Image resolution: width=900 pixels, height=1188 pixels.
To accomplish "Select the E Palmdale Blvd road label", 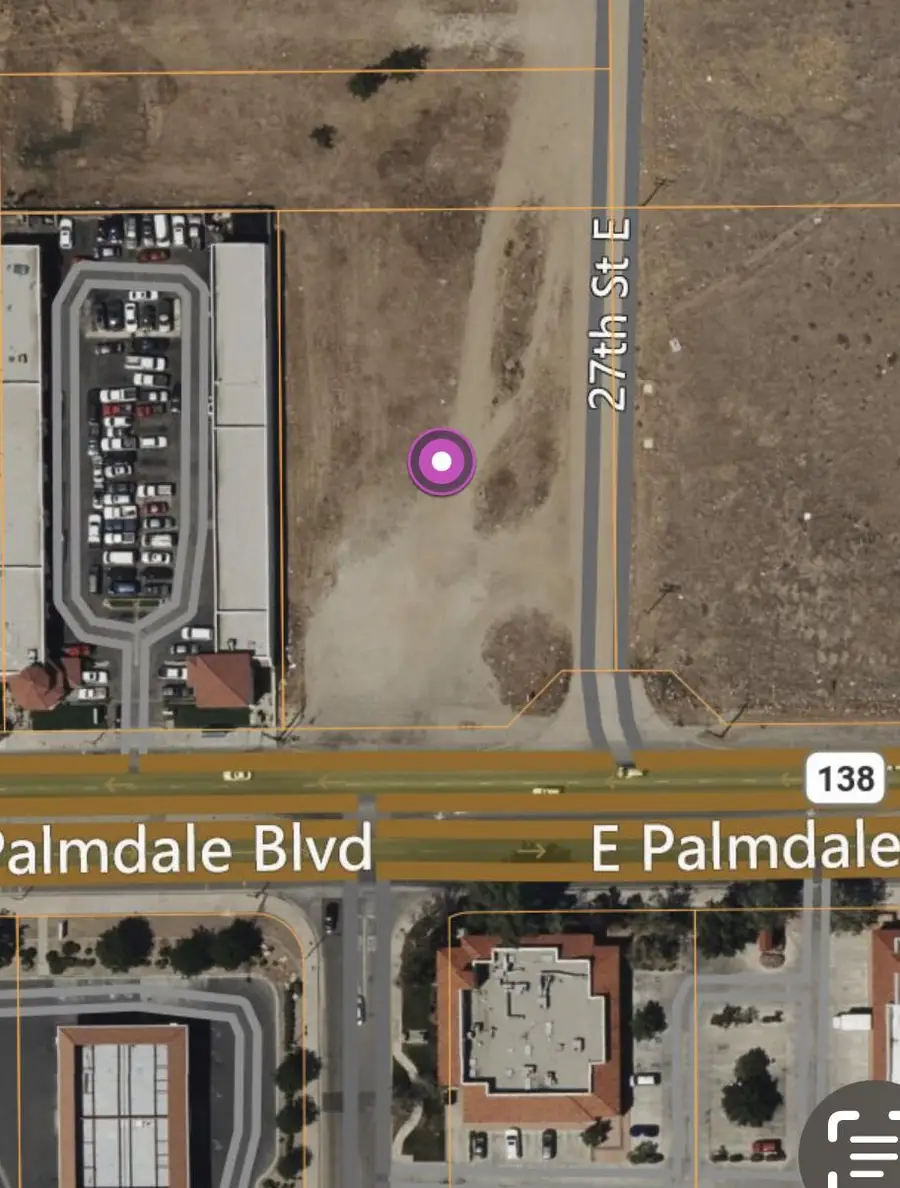I will [x=745, y=848].
